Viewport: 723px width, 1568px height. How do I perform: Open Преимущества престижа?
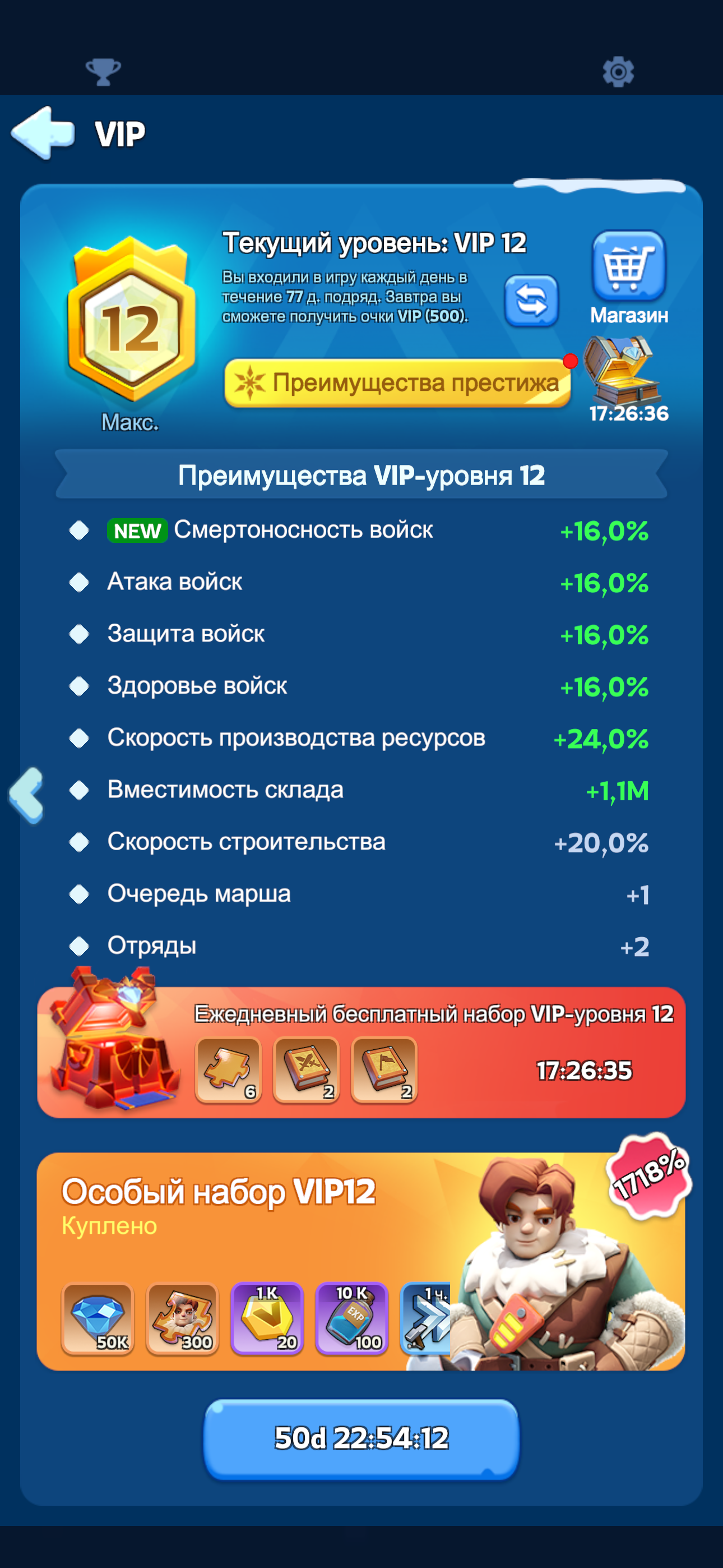tap(398, 383)
